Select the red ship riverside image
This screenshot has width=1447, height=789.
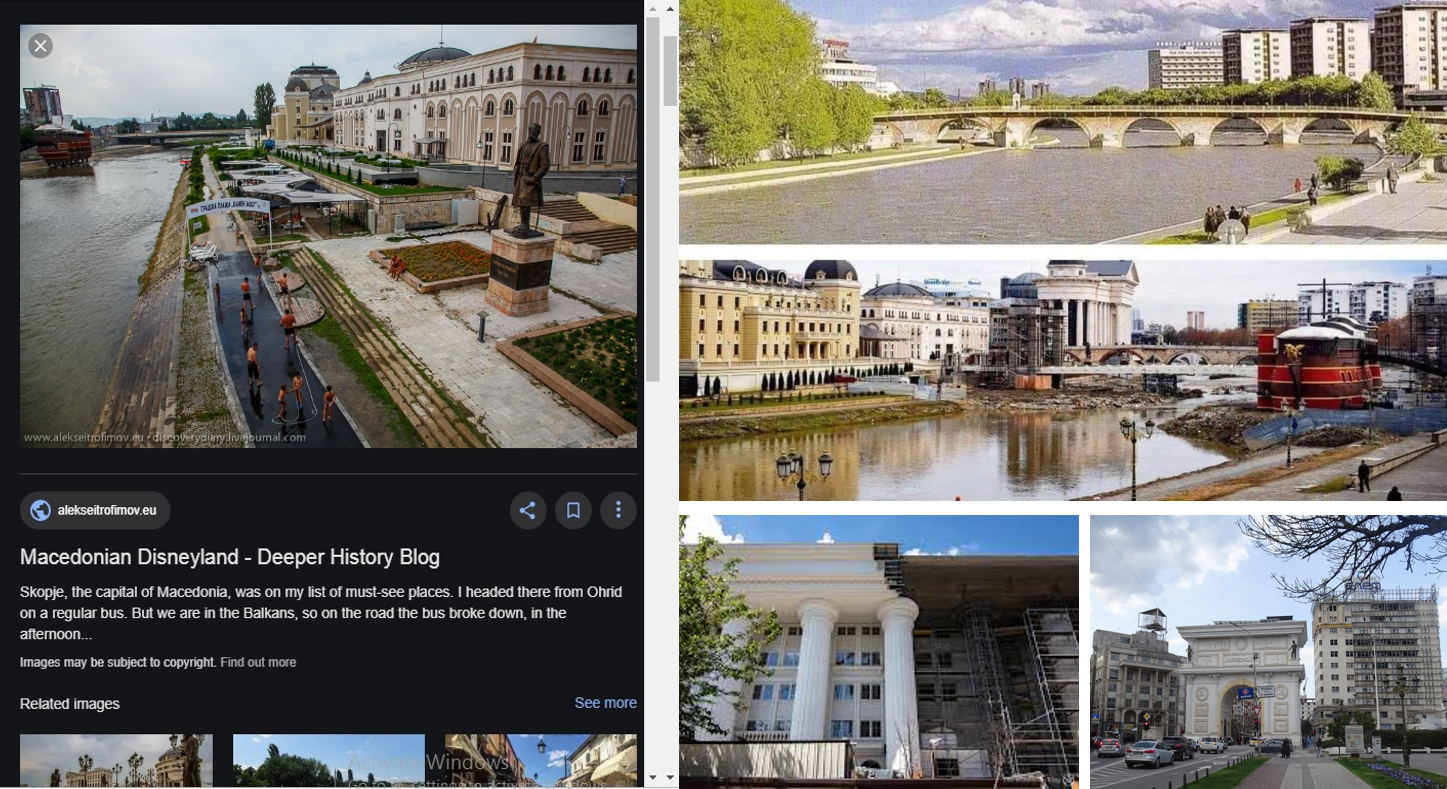(x=1062, y=380)
